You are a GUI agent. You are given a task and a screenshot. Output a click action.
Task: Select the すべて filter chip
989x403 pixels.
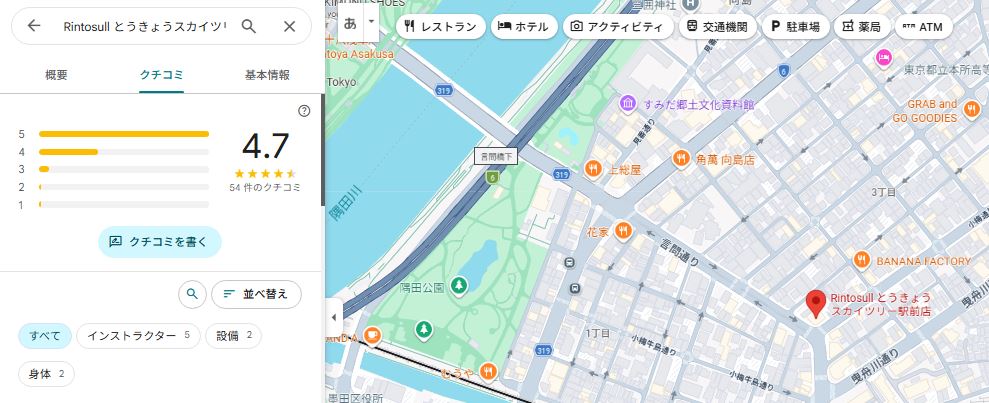(x=45, y=336)
